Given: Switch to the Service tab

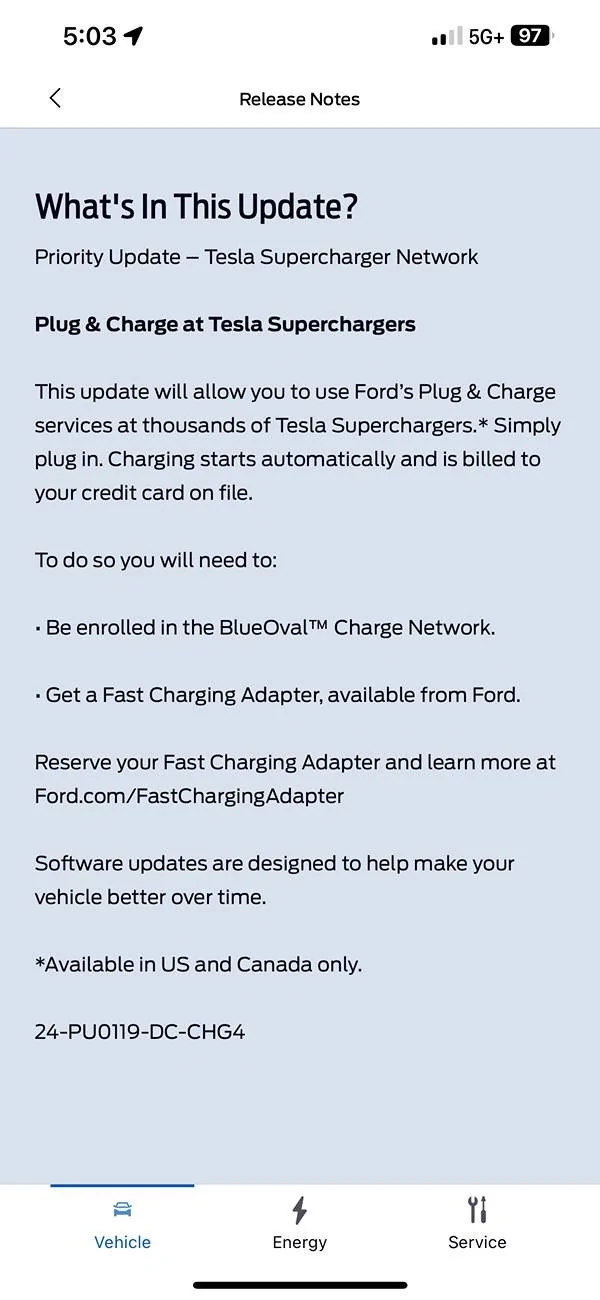Looking at the screenshot, I should (x=477, y=1224).
